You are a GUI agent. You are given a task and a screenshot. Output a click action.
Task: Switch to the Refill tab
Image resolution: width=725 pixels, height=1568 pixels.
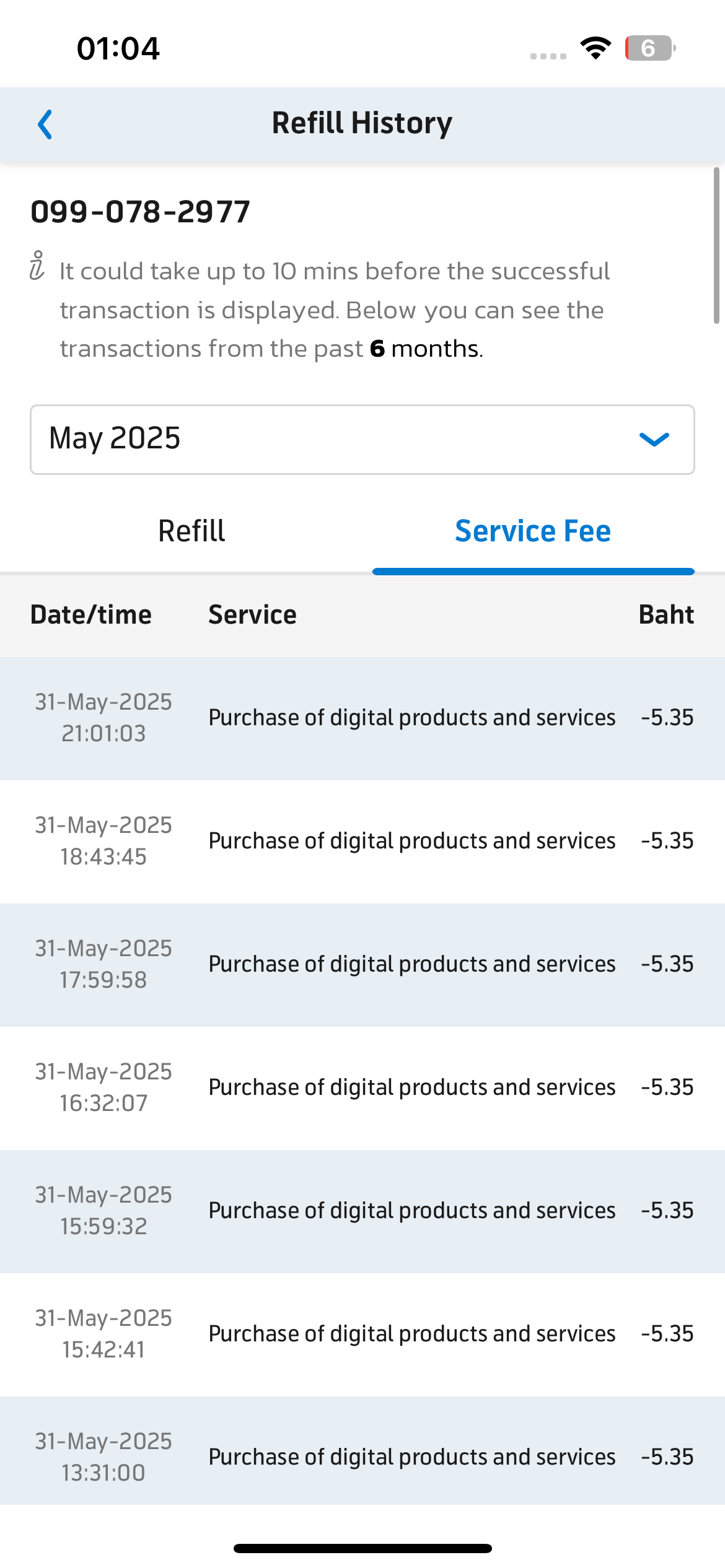click(x=191, y=531)
